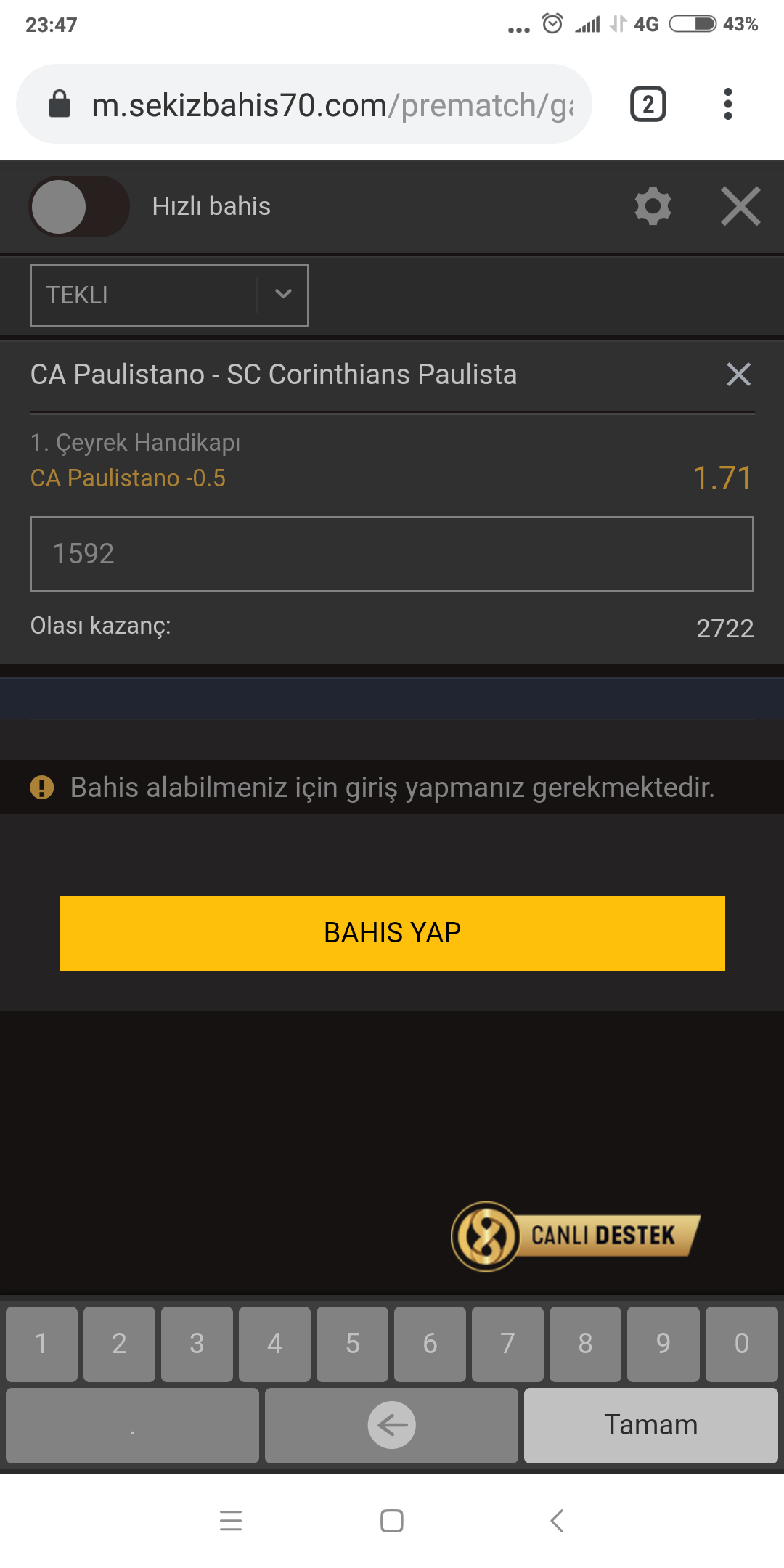Tap the Tamam key on the keypad
This screenshot has height=1568, width=784.
(650, 1425)
